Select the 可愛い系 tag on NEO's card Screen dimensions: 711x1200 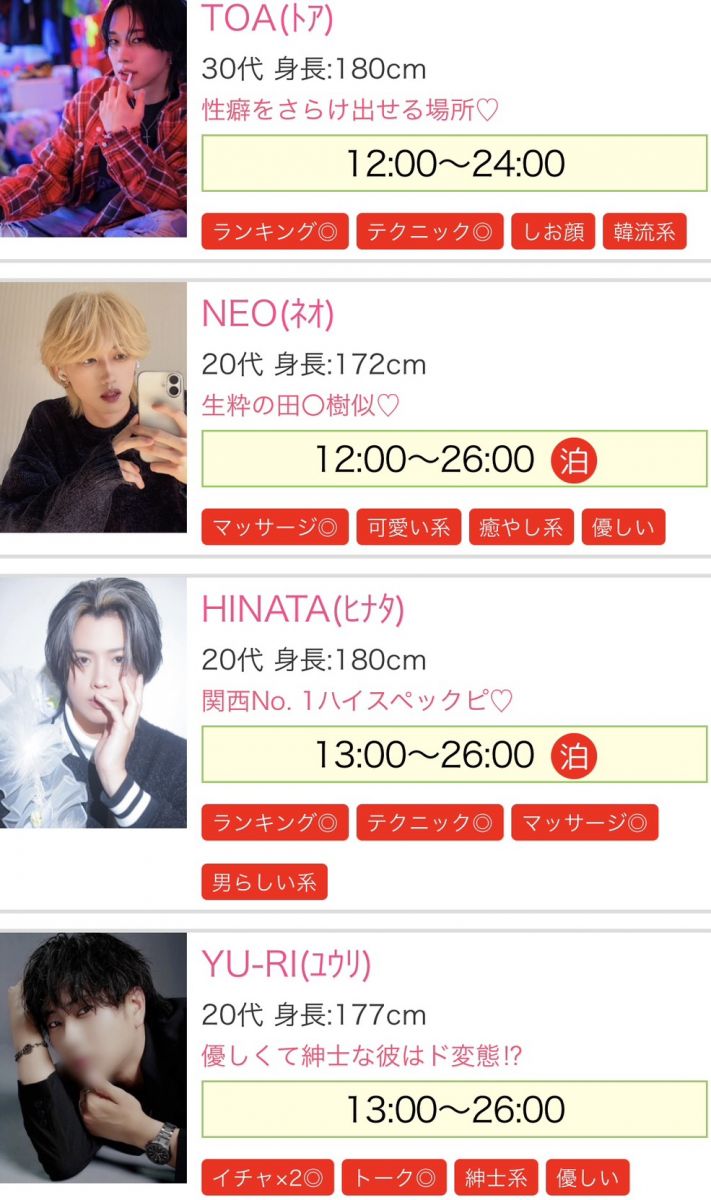(x=408, y=527)
